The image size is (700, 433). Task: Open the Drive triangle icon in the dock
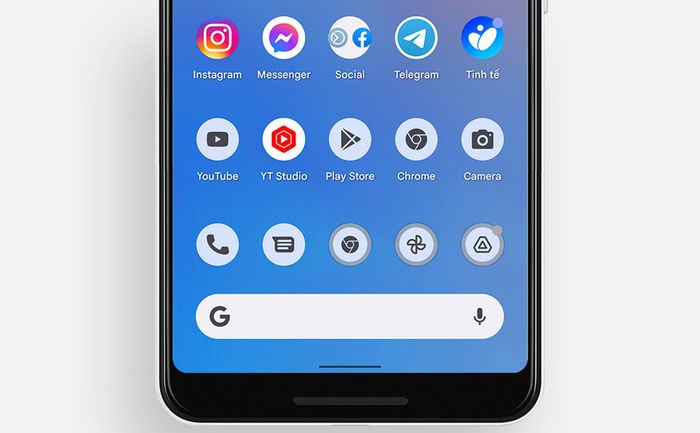click(x=482, y=244)
